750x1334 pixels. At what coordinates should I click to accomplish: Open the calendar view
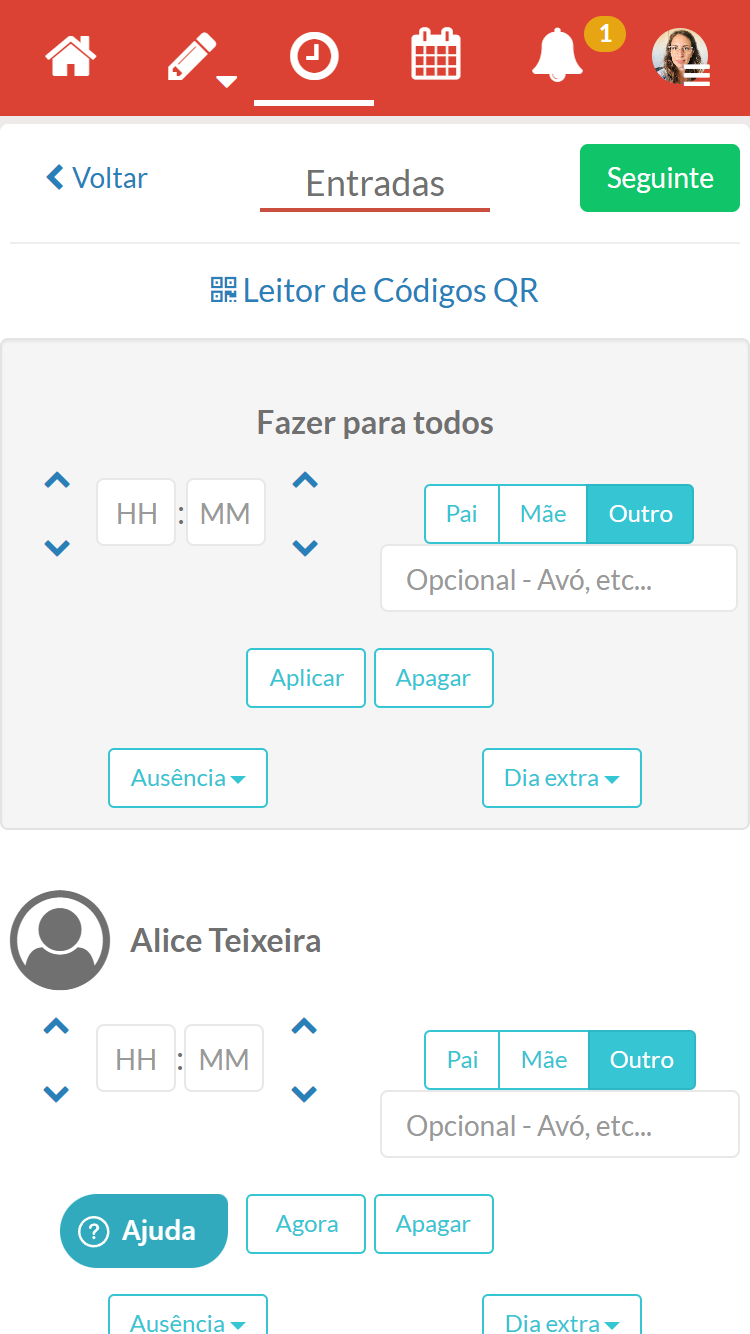coord(436,54)
